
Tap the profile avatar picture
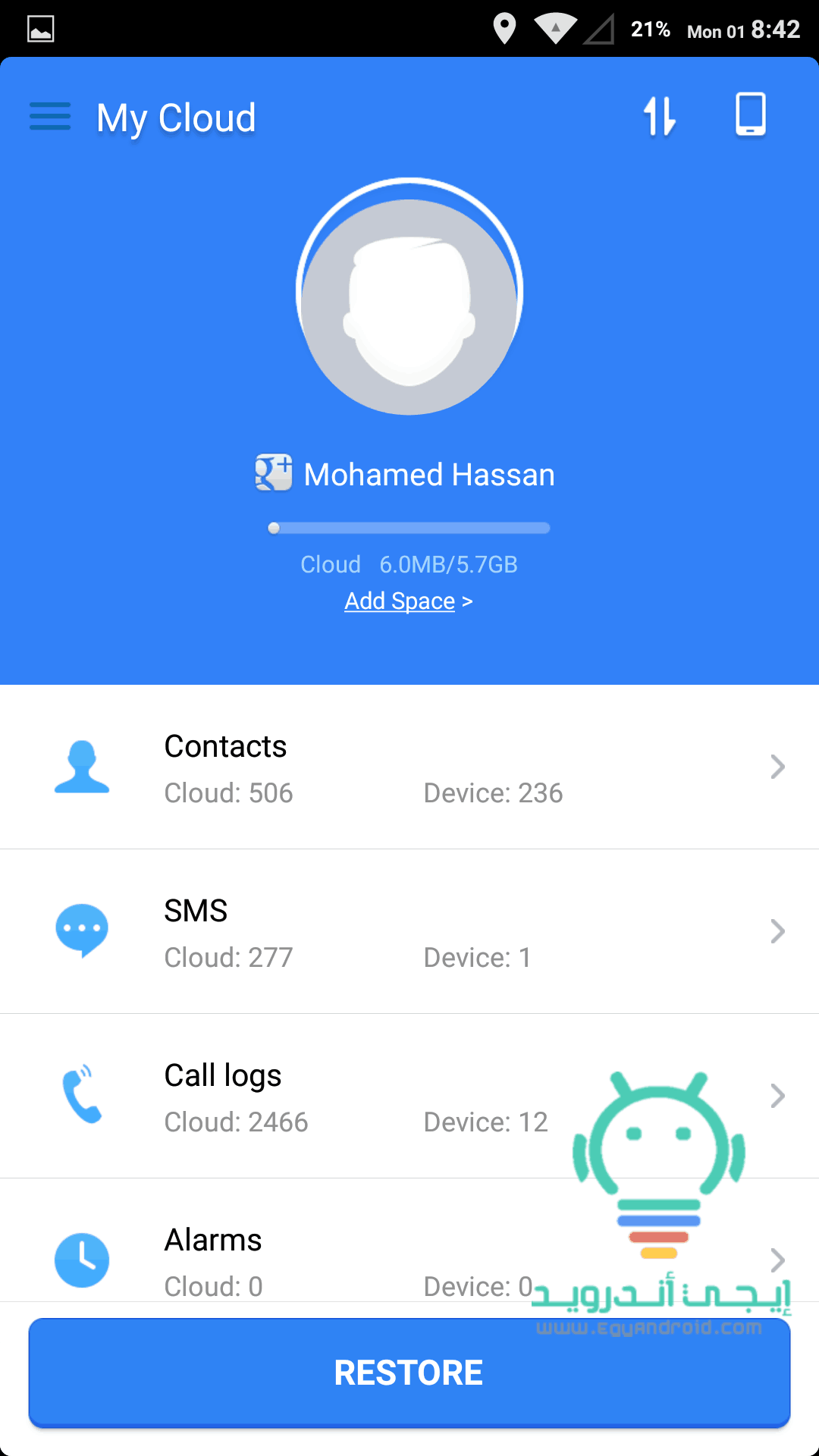point(409,297)
